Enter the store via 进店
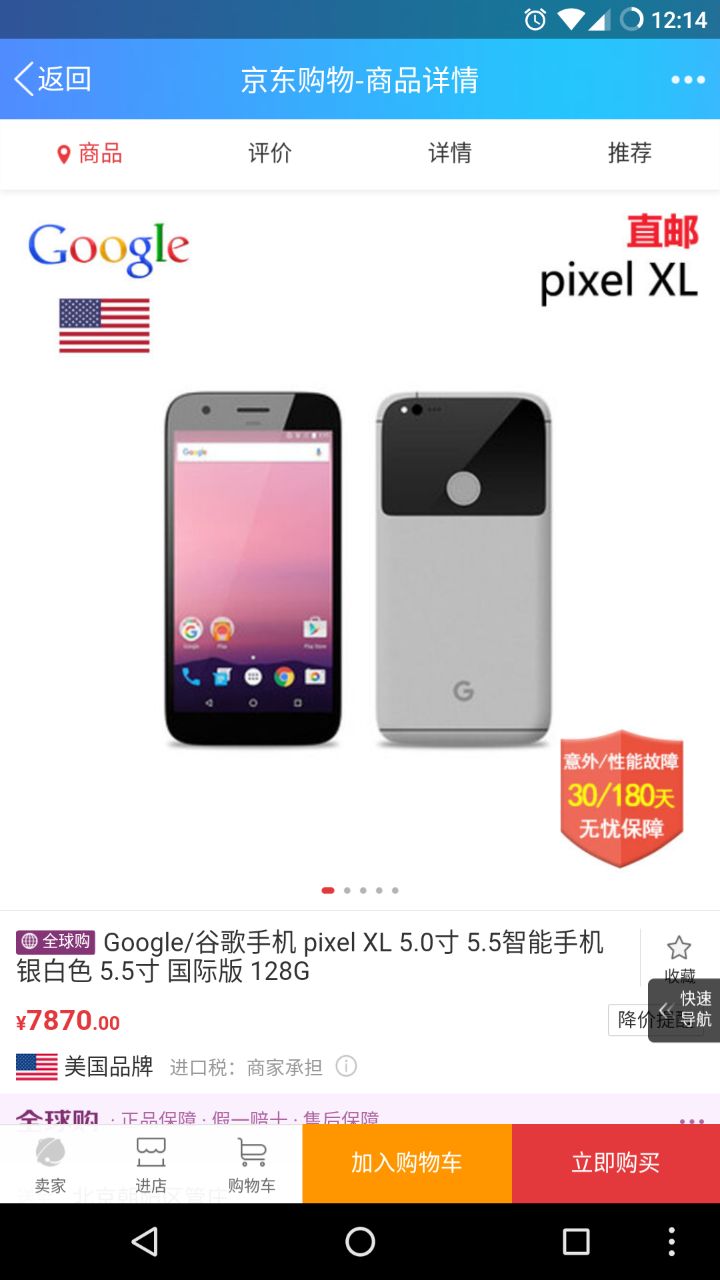This screenshot has width=720, height=1280. coord(151,1164)
